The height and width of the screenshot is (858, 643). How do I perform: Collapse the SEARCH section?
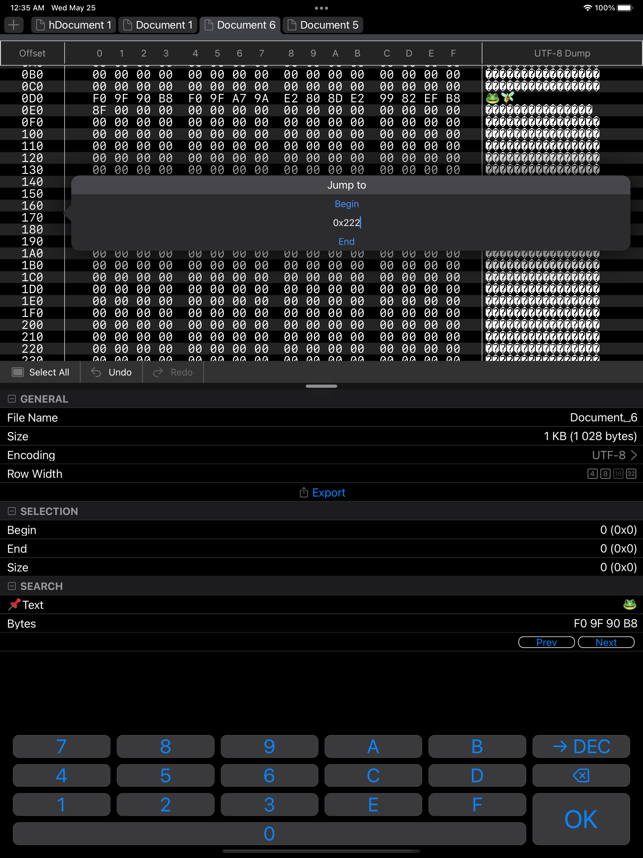click(12, 586)
